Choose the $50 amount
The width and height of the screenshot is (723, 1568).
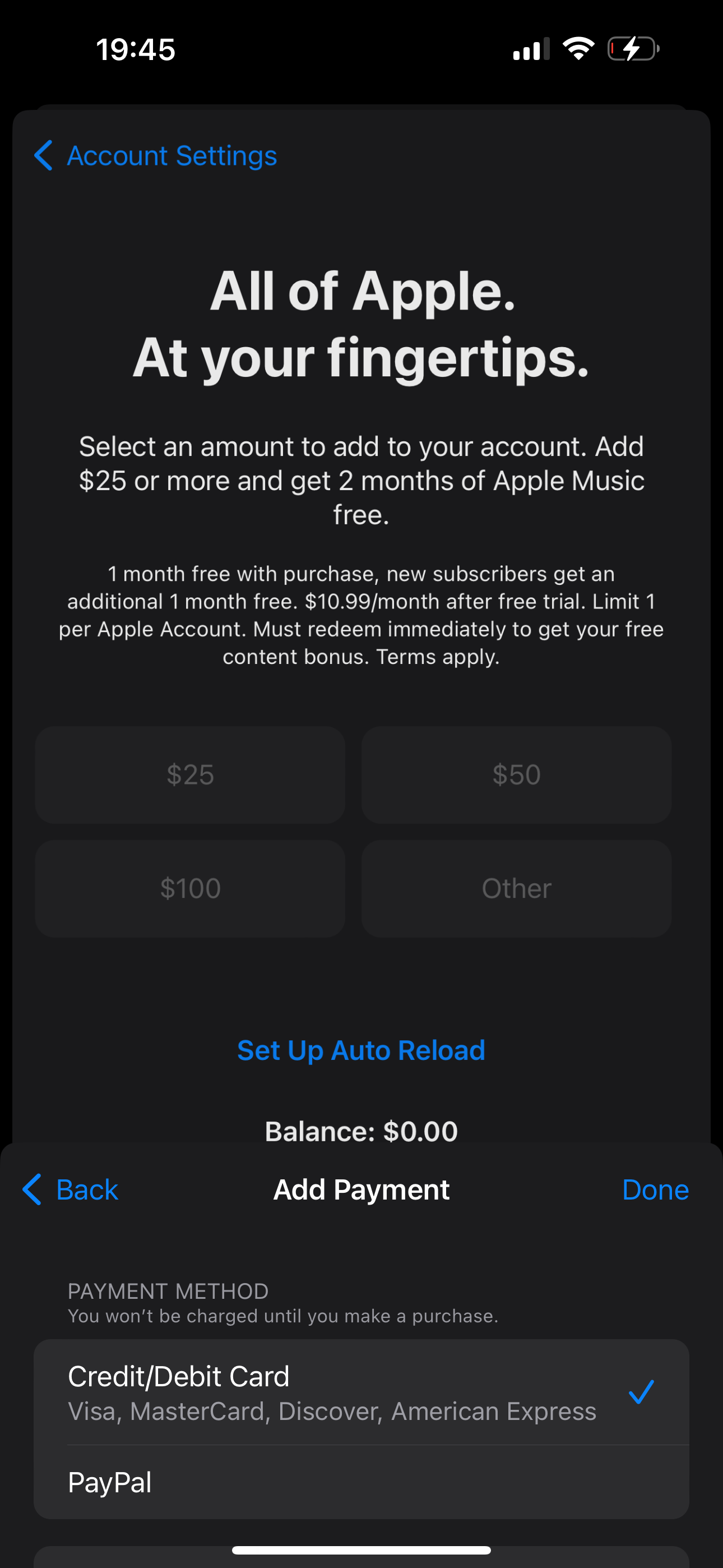516,774
